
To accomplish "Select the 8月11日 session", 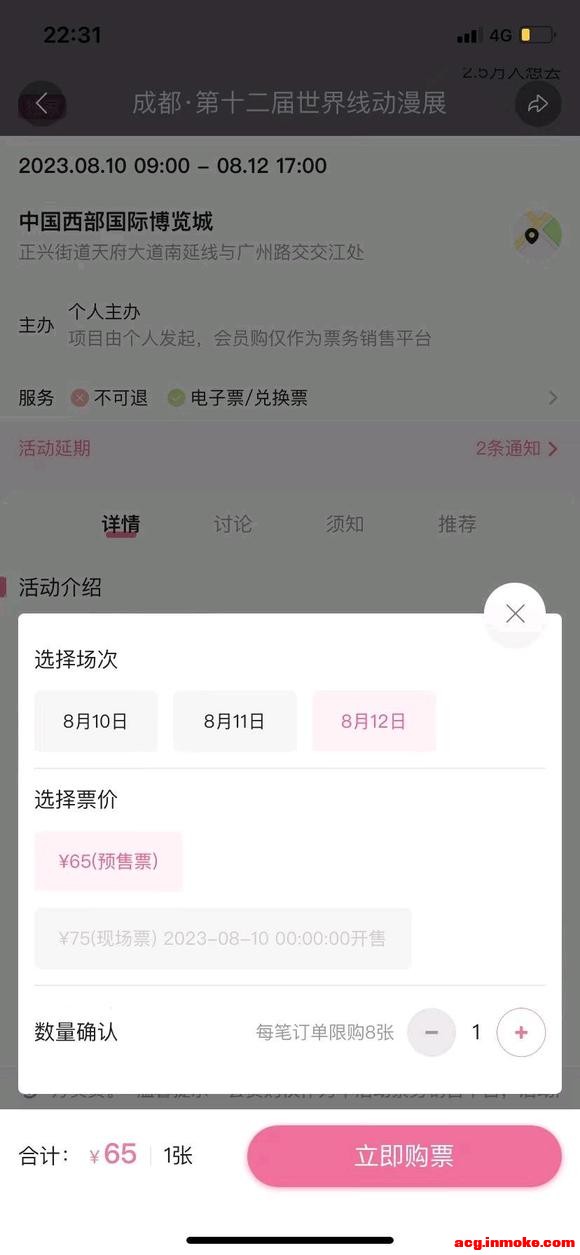I will [235, 721].
